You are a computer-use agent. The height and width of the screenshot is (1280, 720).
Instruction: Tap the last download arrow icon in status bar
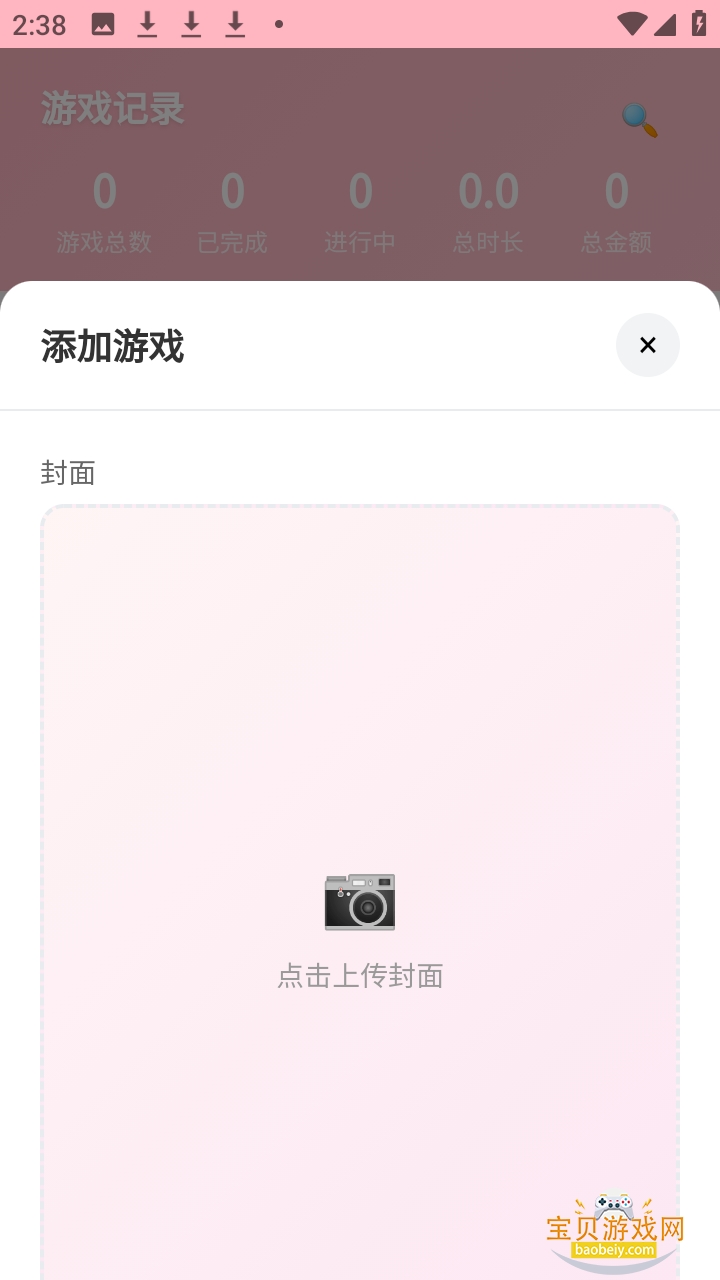tap(233, 24)
